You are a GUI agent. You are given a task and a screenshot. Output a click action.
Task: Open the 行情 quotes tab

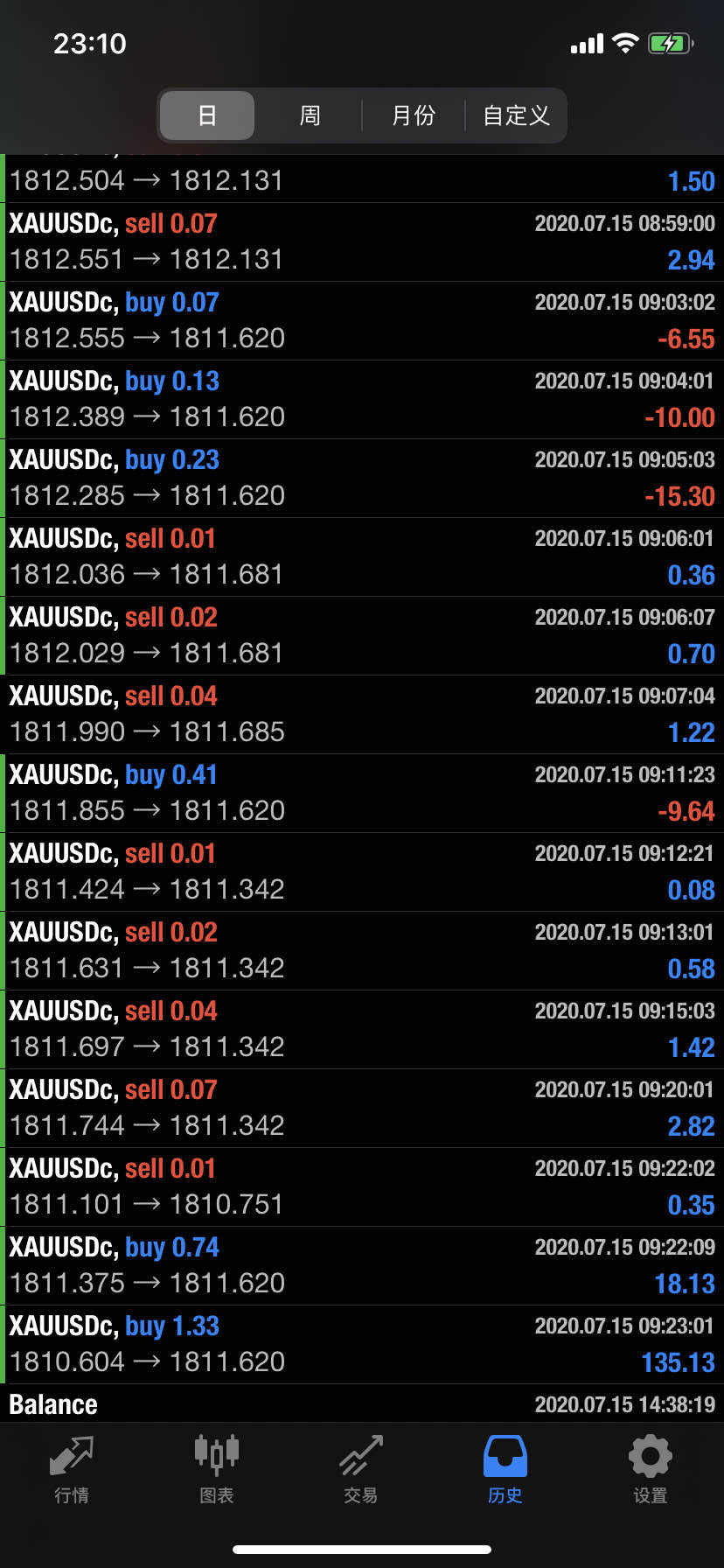(72, 1470)
